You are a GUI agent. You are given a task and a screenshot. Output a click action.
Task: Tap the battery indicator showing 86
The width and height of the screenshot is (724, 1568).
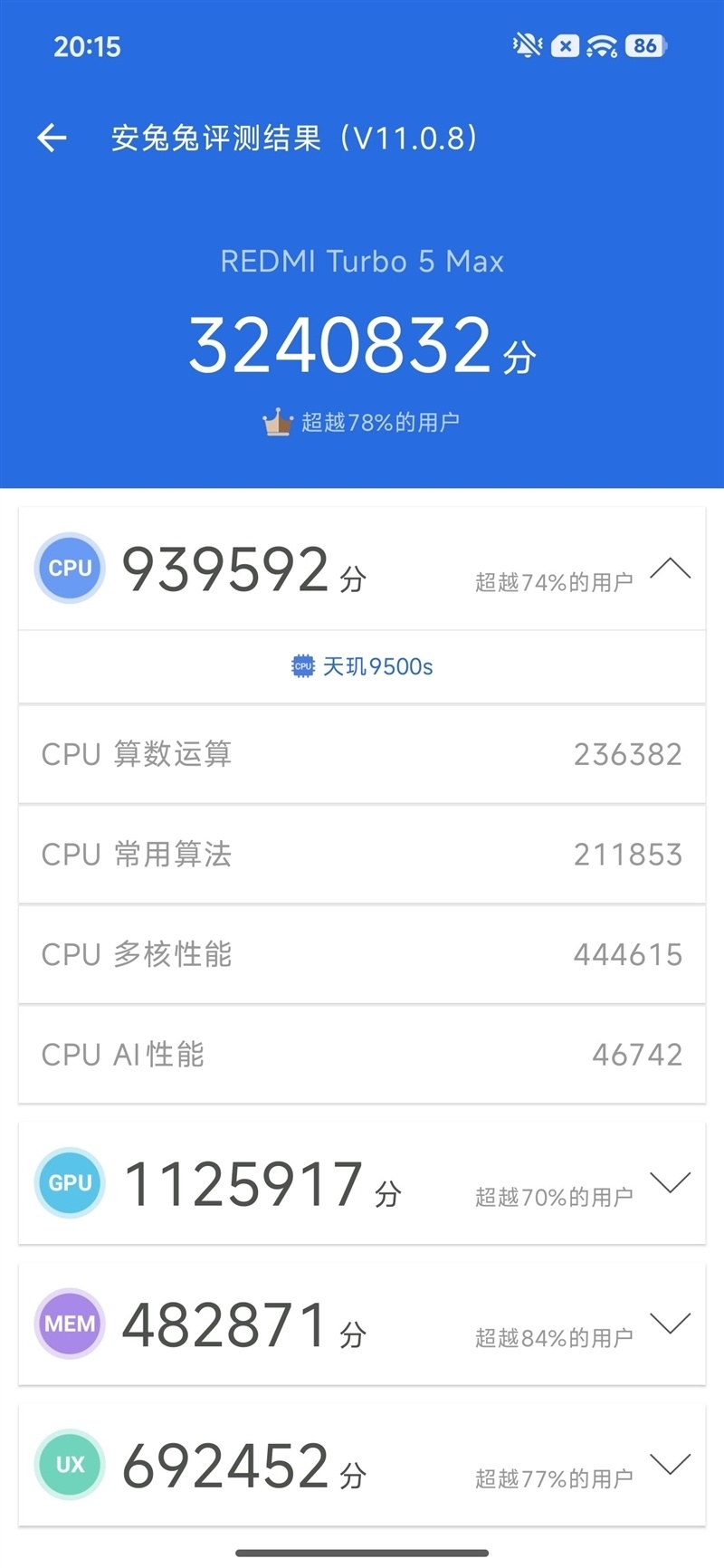click(x=644, y=45)
